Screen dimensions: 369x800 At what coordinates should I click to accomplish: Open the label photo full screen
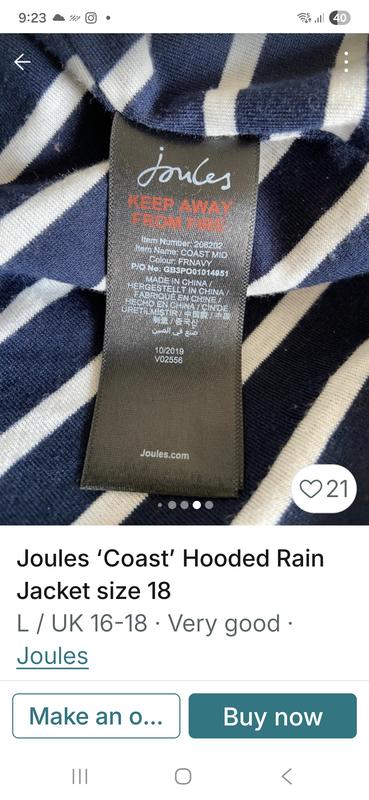pos(184,279)
